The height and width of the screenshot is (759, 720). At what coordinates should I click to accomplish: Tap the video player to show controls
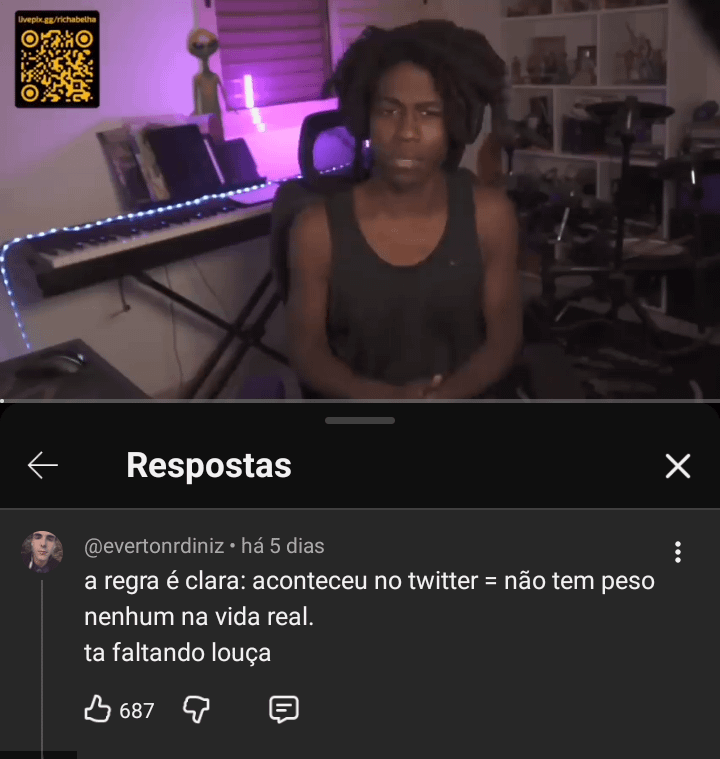point(360,200)
